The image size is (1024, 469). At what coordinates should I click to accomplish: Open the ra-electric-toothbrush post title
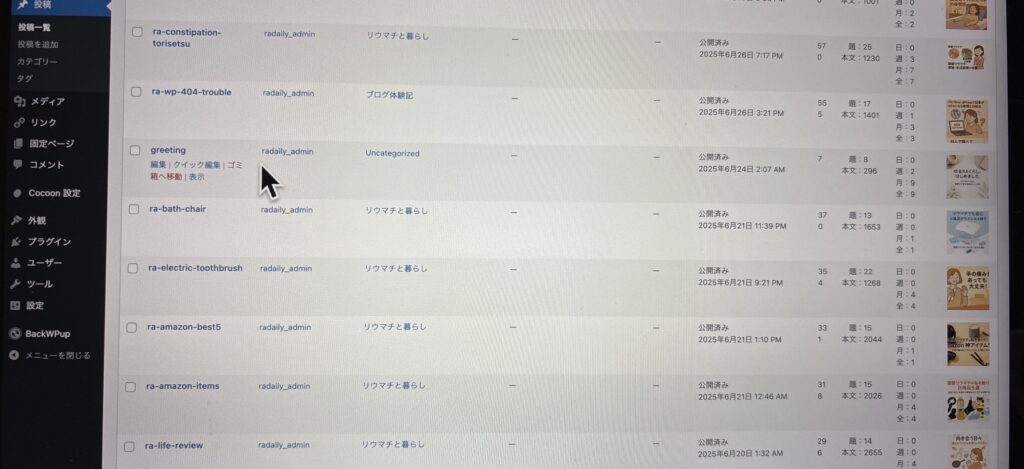(195, 268)
